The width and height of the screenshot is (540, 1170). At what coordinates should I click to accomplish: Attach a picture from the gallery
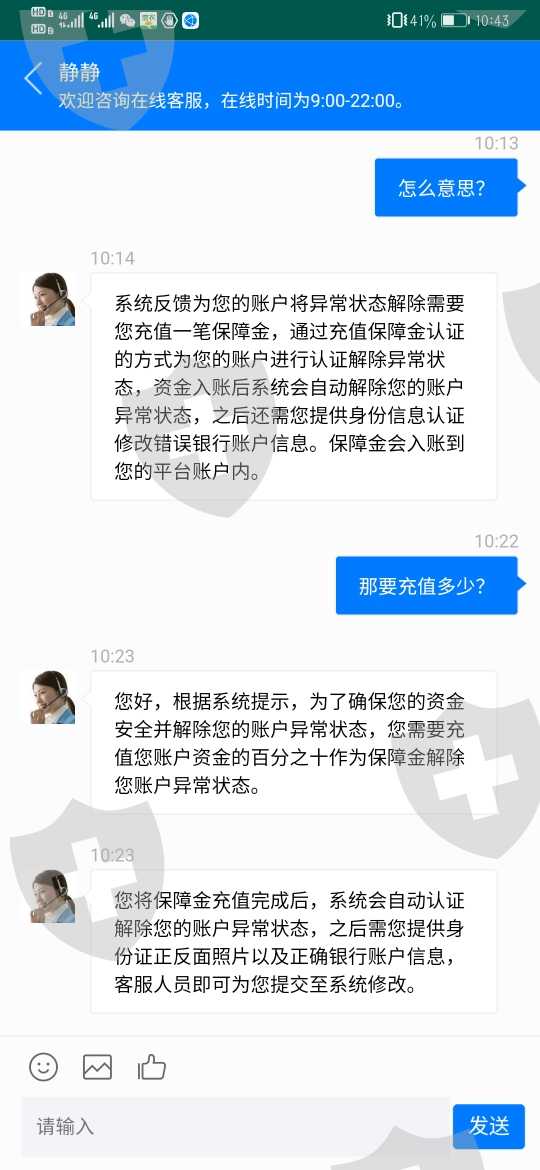pos(98,1067)
